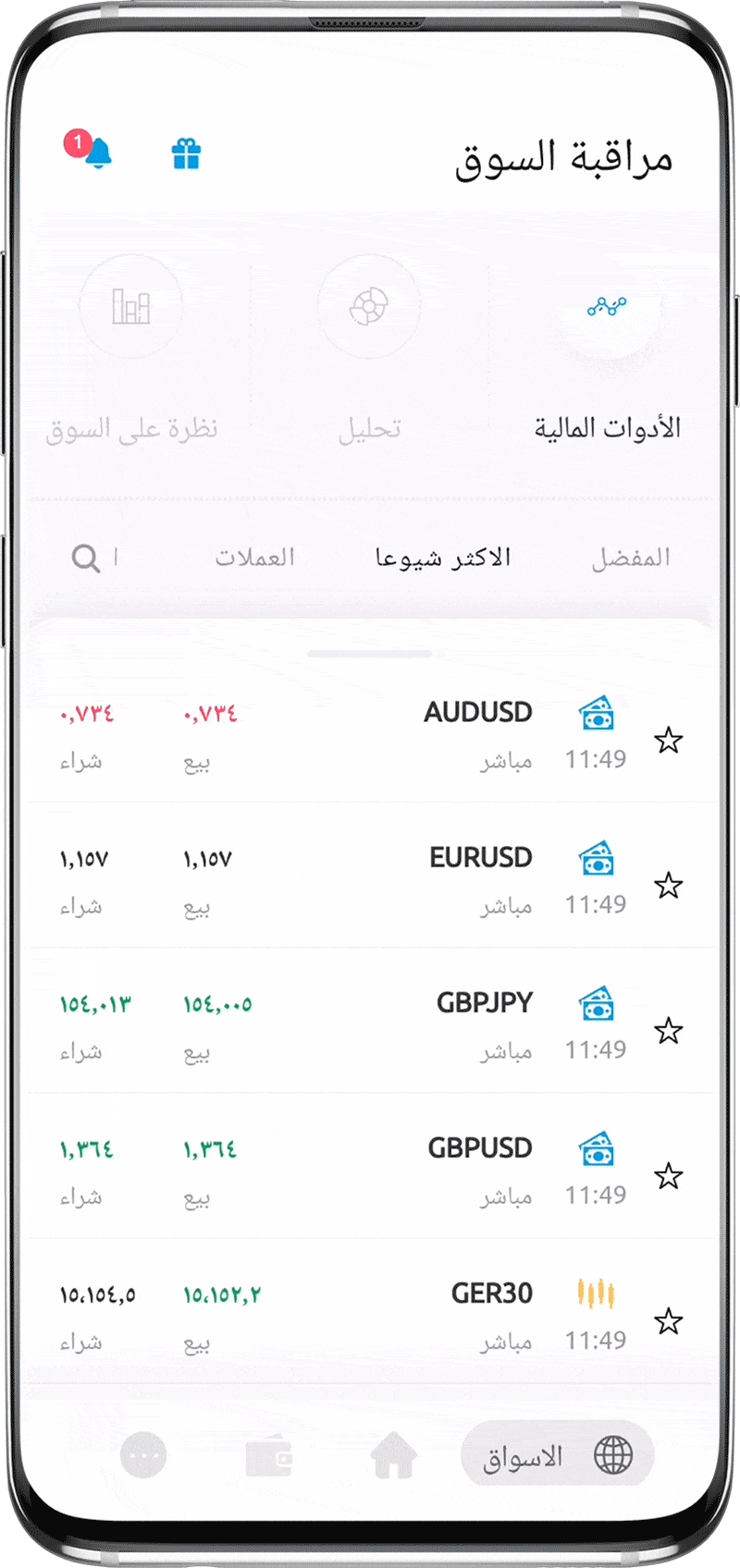Favorite GBPJPY using the star
The height and width of the screenshot is (1568, 740).
(x=668, y=1031)
